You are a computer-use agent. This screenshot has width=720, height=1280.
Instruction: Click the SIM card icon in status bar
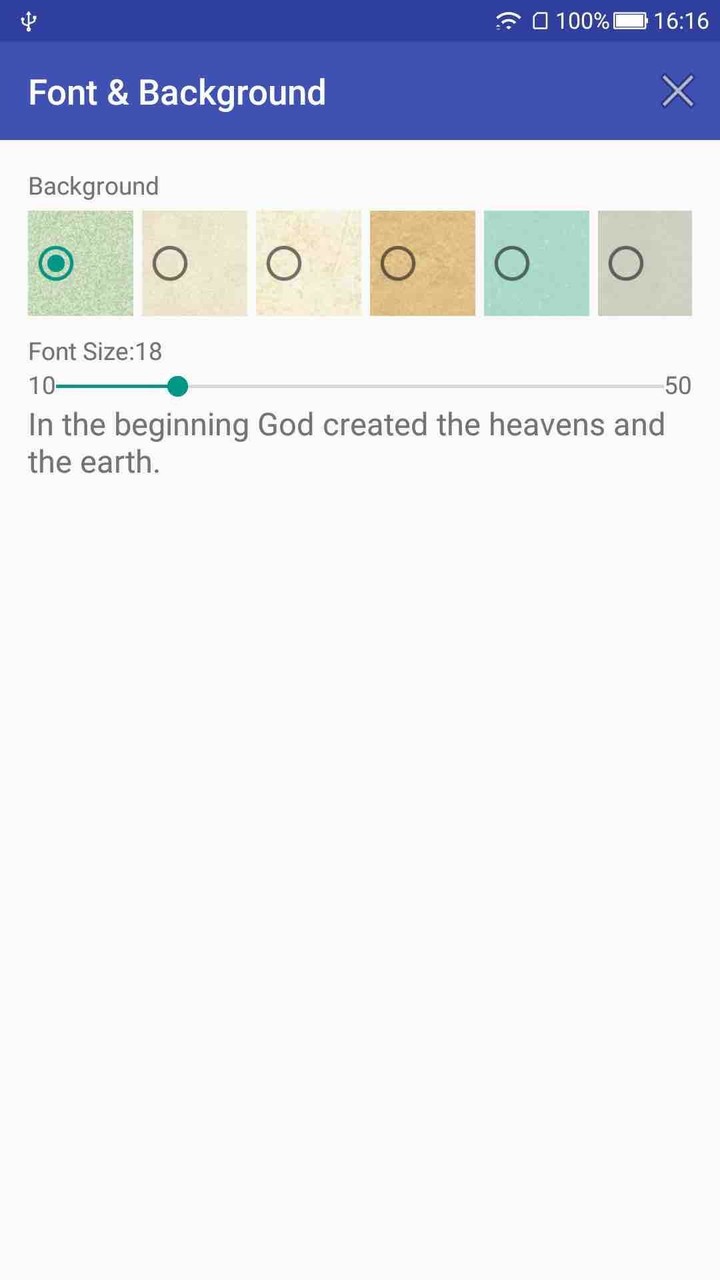(538, 20)
